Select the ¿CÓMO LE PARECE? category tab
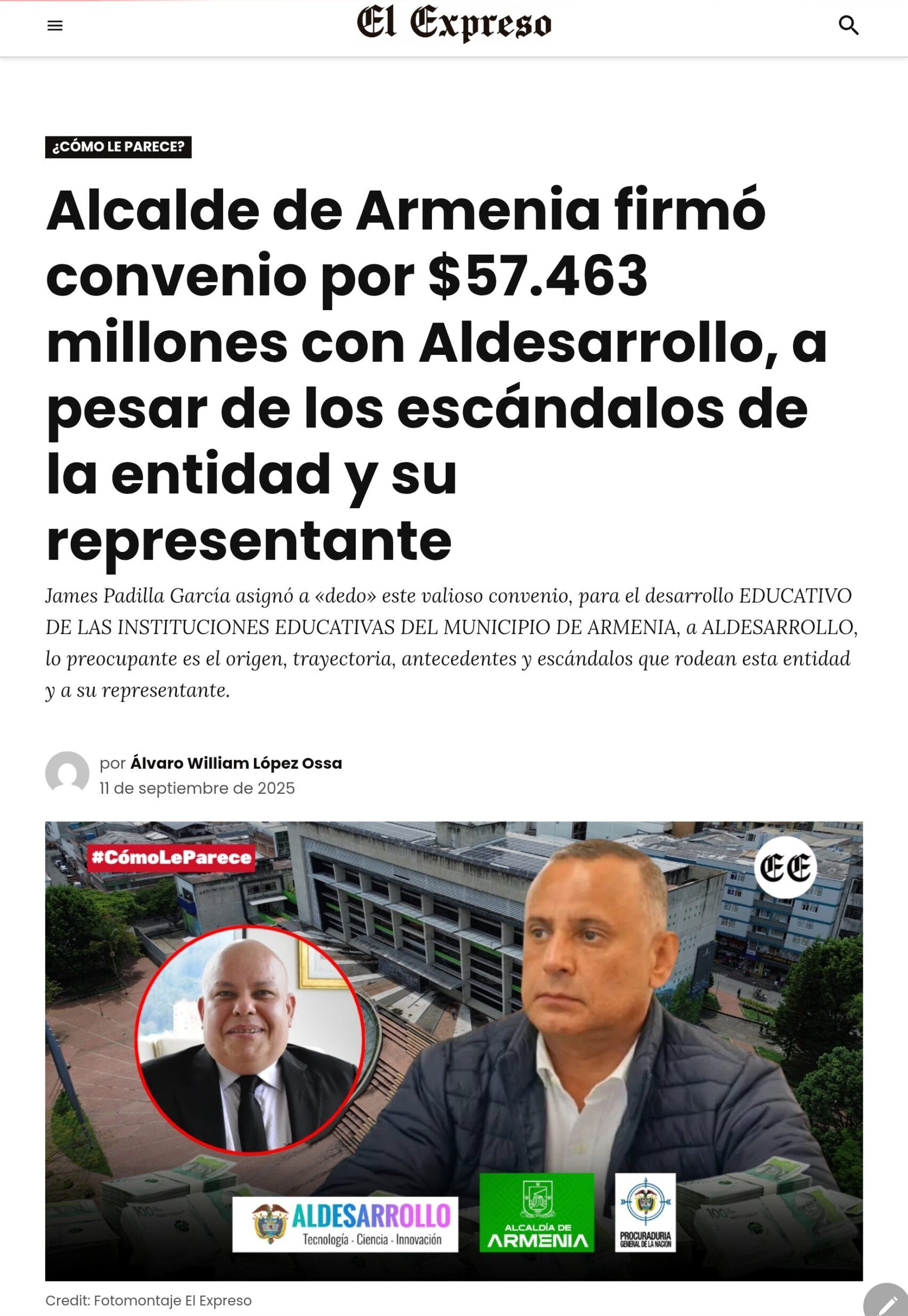 [x=118, y=147]
